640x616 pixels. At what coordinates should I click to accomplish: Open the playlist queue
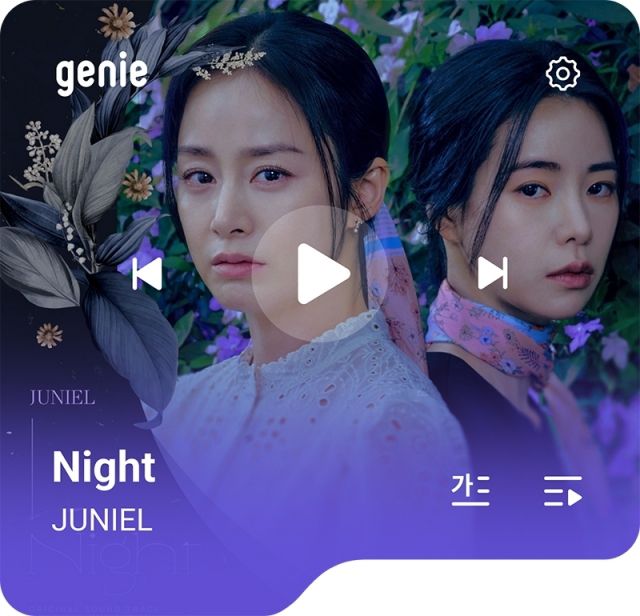(x=563, y=491)
